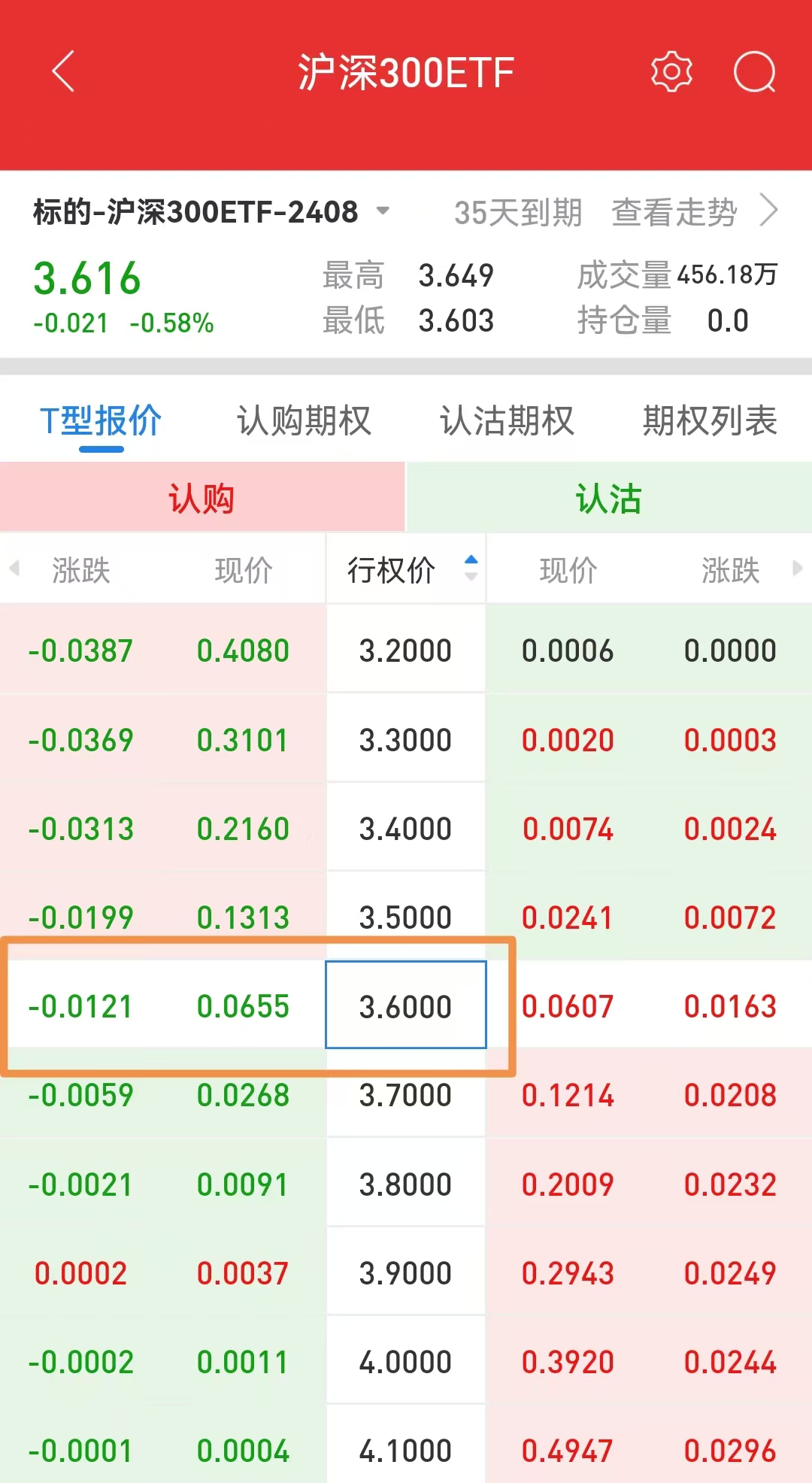Expand the 沪深300ETF-2408 contract dropdown
The image size is (812, 1483).
pyautogui.click(x=383, y=211)
